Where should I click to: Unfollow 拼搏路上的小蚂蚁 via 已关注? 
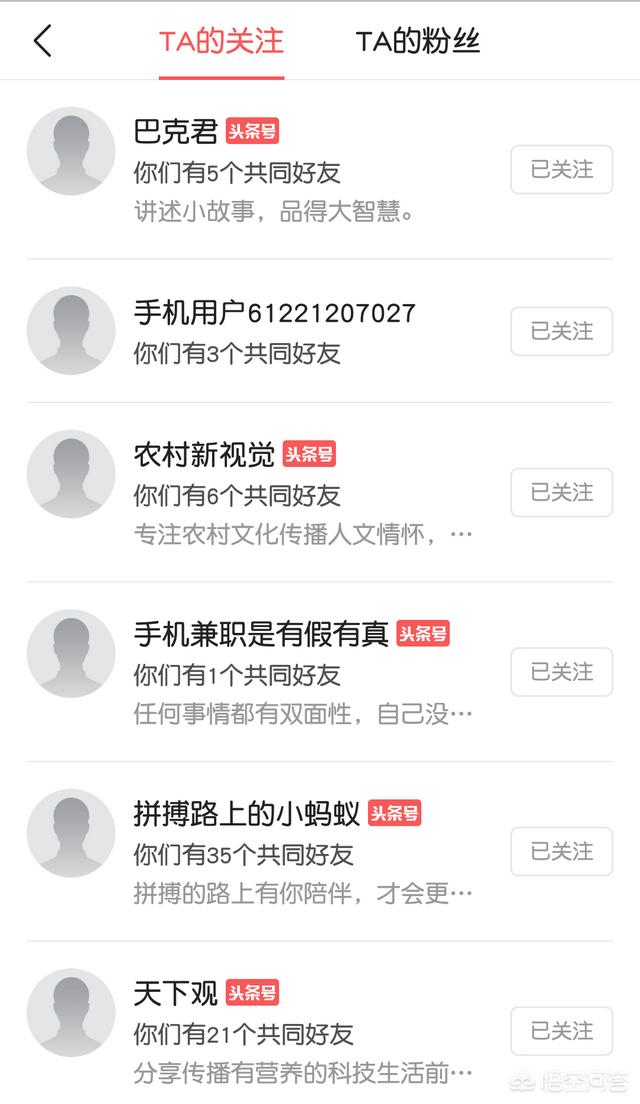[561, 852]
